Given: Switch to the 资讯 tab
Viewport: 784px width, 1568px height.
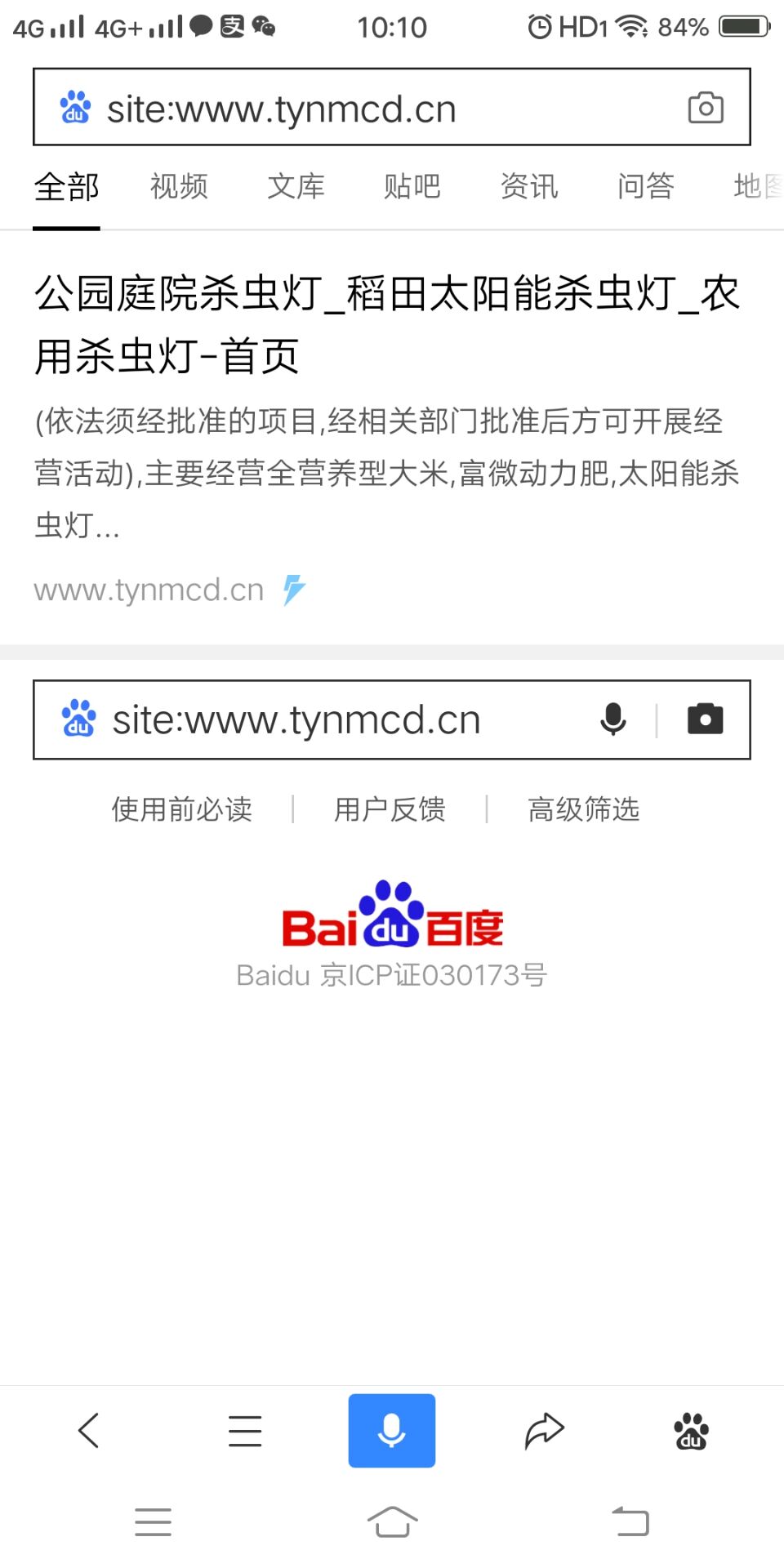Looking at the screenshot, I should [529, 187].
